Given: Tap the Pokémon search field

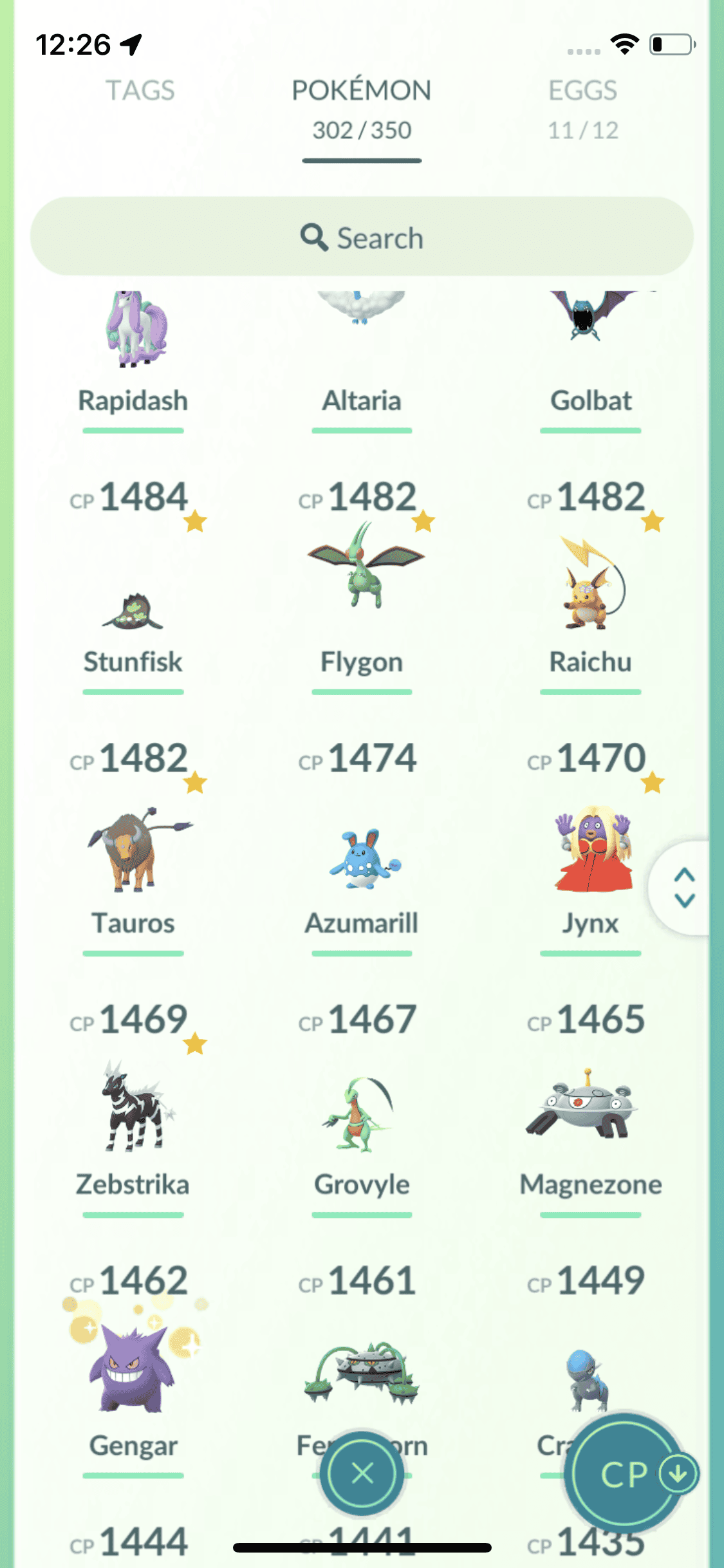Looking at the screenshot, I should [362, 237].
